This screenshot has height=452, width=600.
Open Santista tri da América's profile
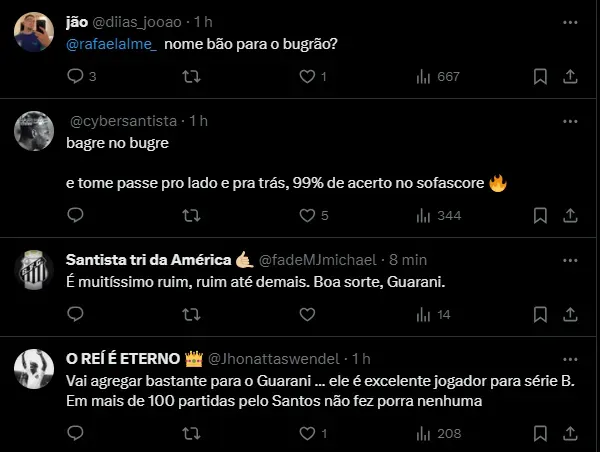tap(148, 259)
